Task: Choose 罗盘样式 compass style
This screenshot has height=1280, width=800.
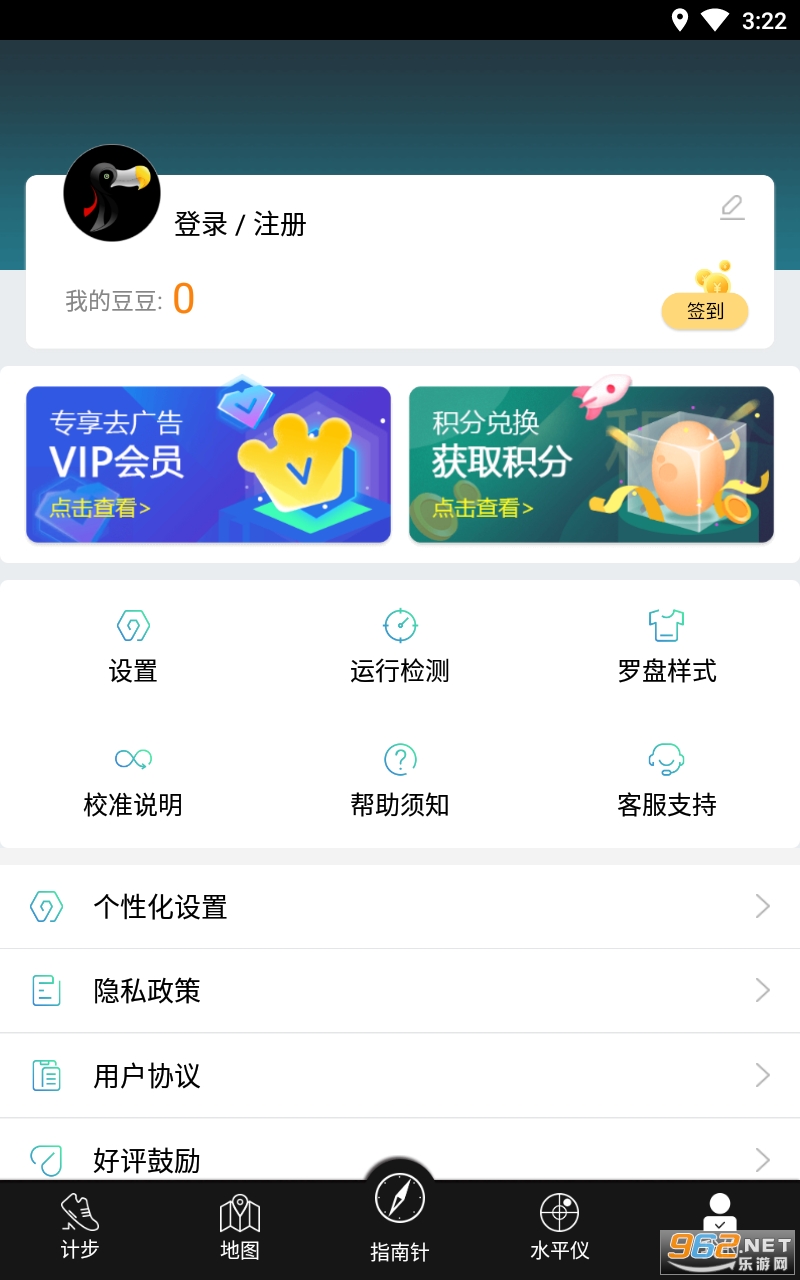Action: [x=667, y=646]
